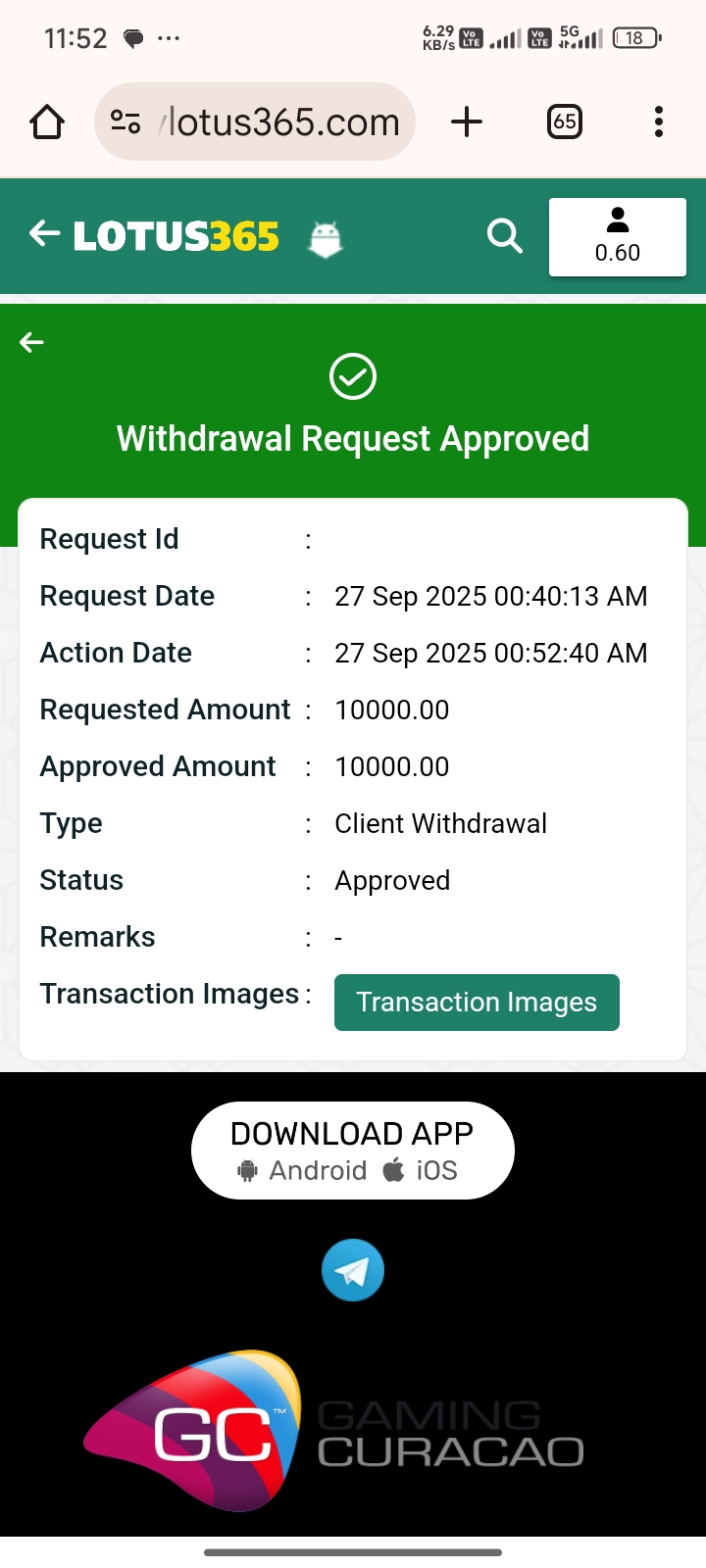View the Transaction Images
Viewport: 706px width, 1568px height.
click(477, 1002)
